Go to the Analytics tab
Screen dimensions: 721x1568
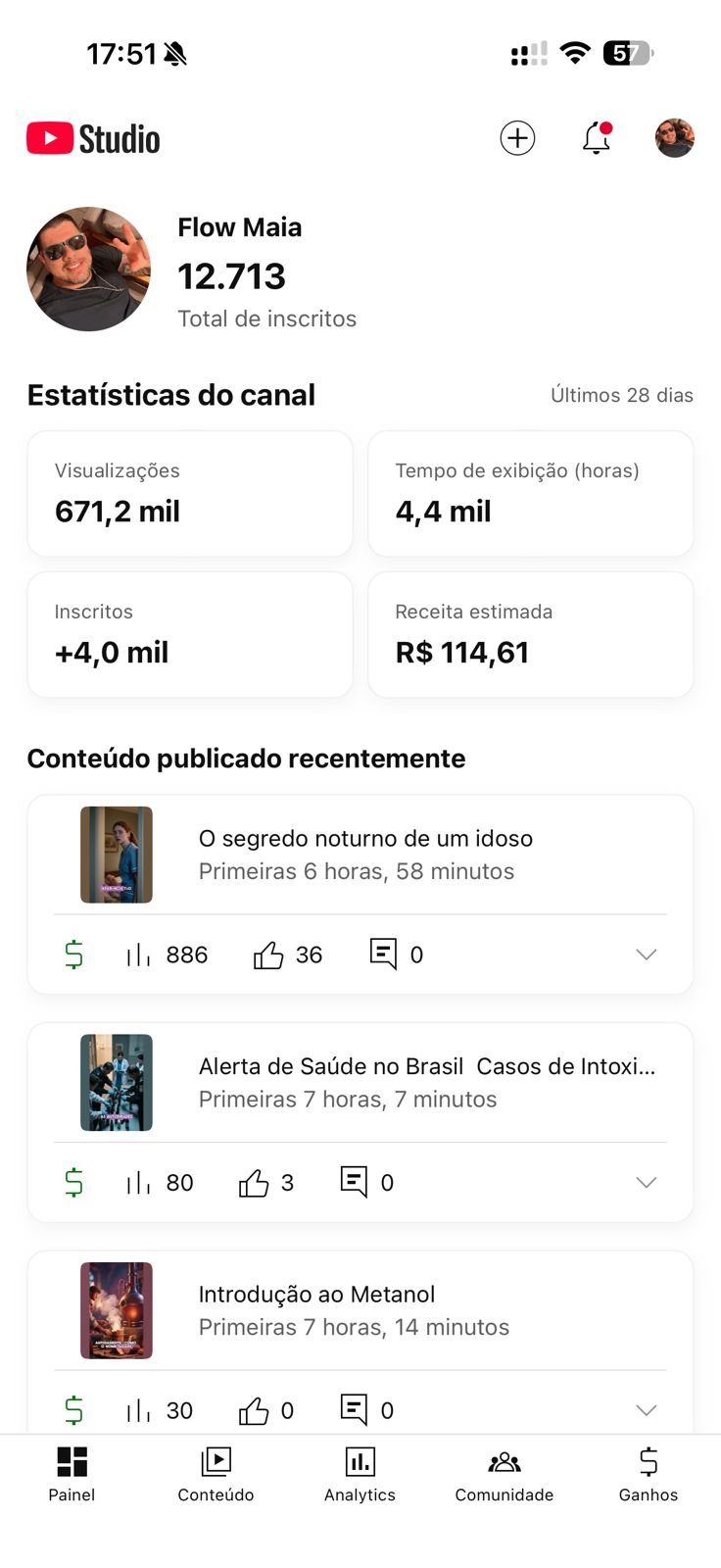(x=360, y=1473)
